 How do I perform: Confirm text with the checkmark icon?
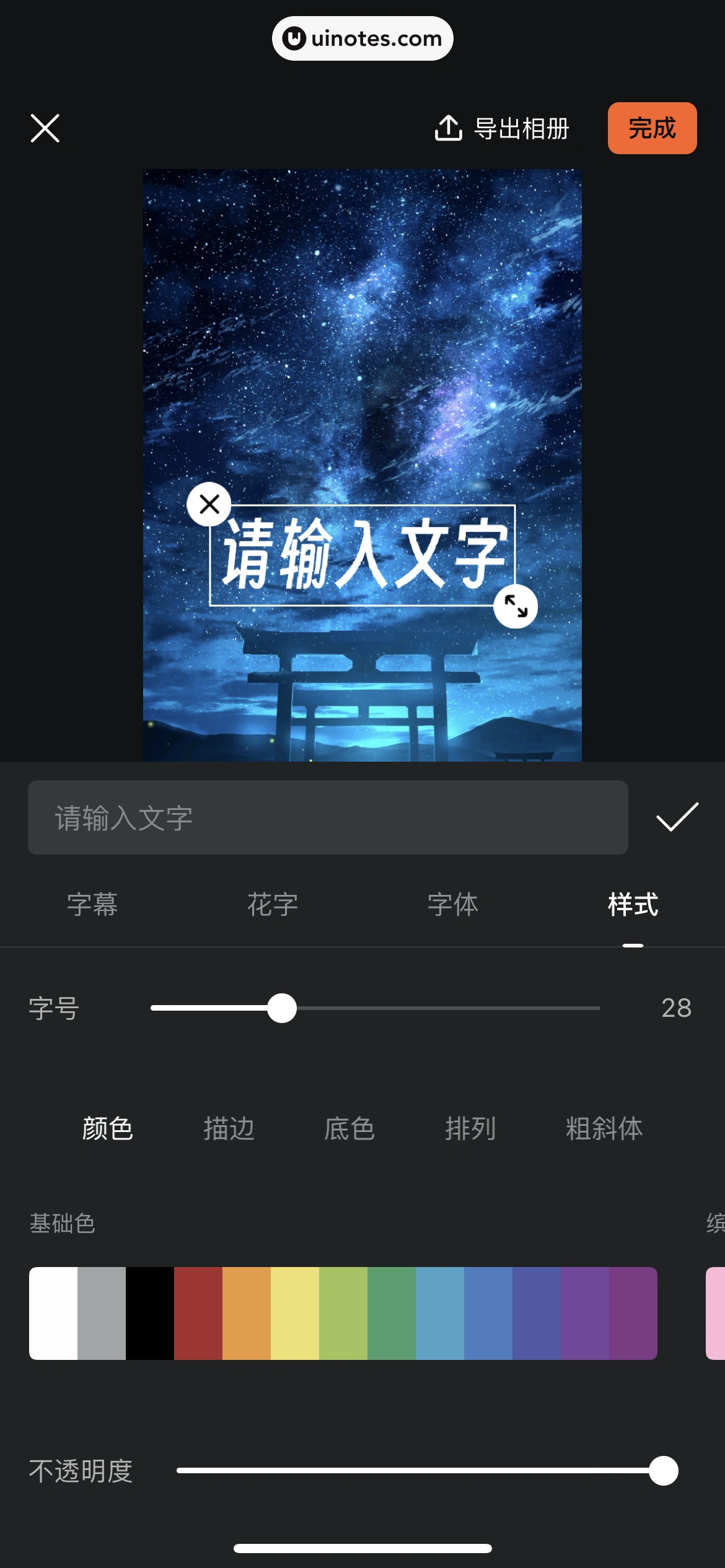tap(677, 817)
